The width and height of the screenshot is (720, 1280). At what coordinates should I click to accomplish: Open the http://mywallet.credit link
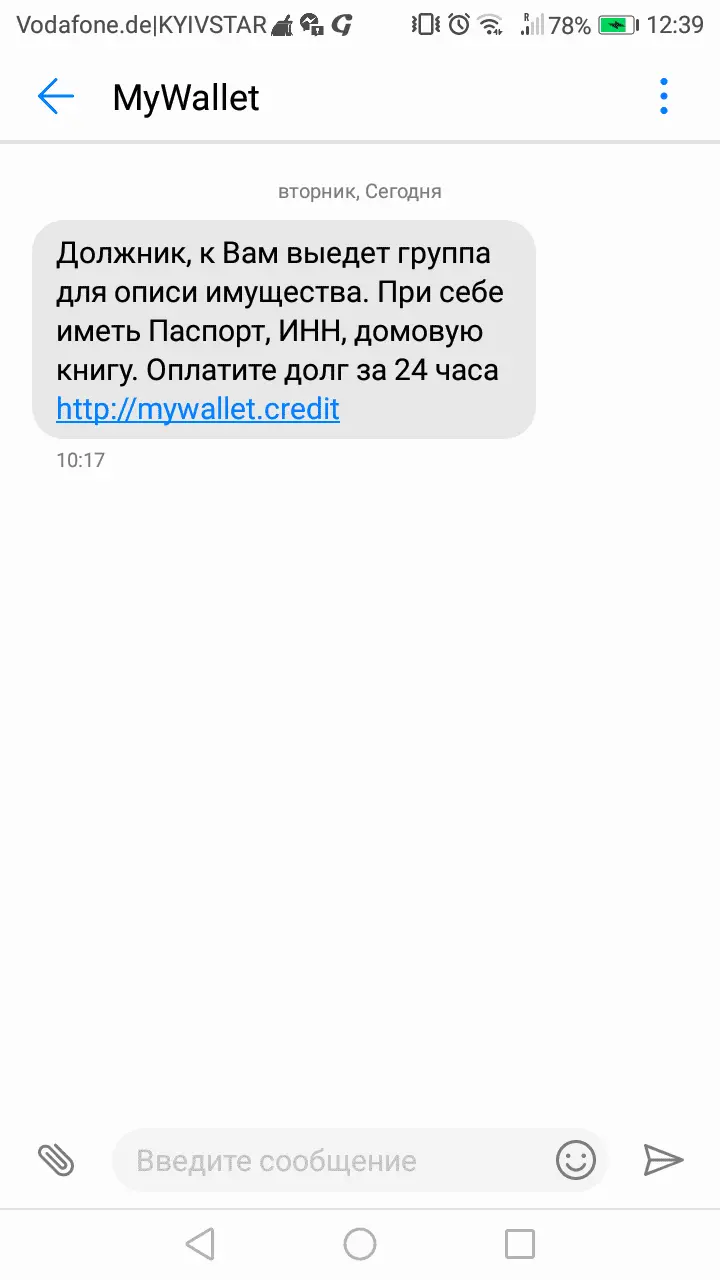click(197, 409)
